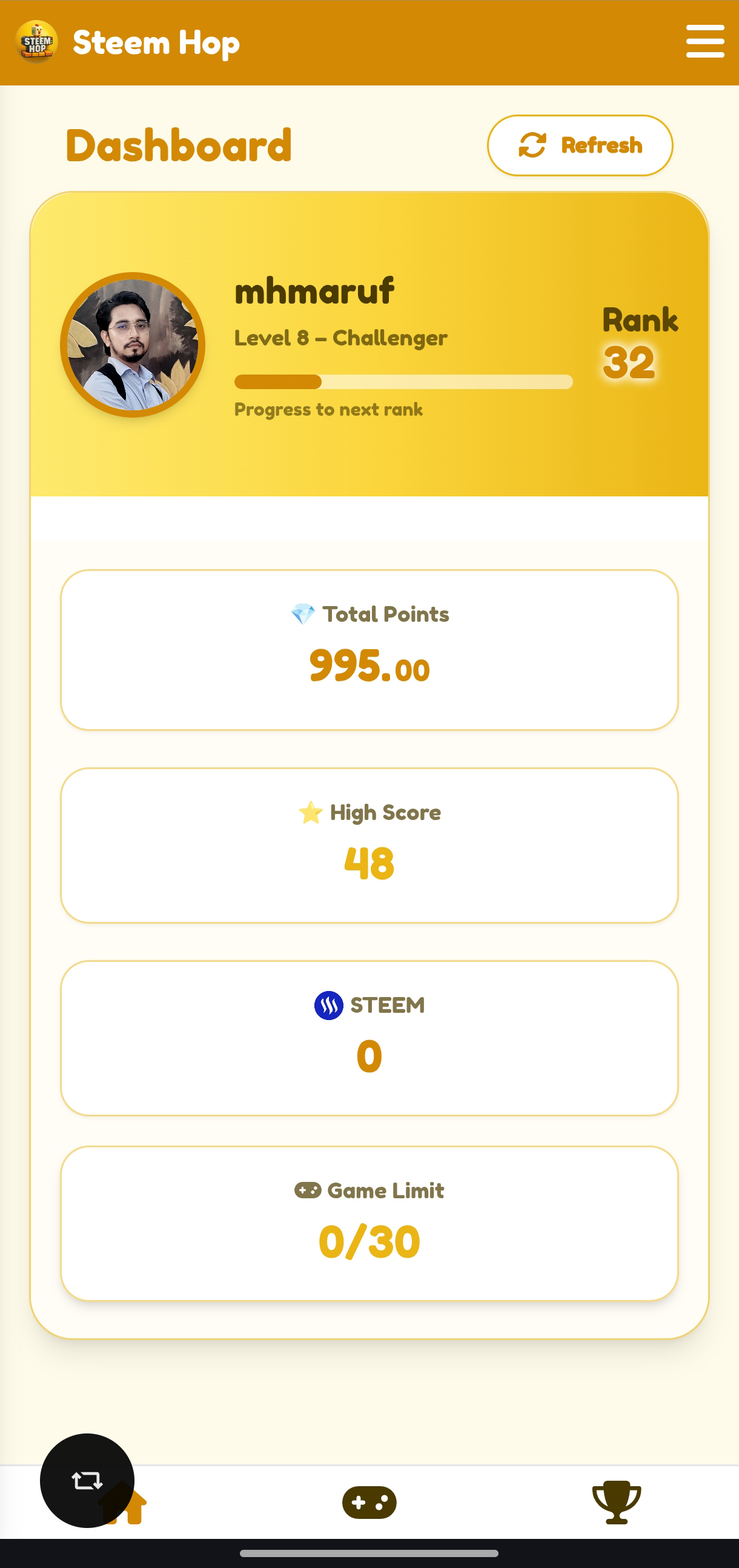
Task: Tap the black floating switch button
Action: click(x=87, y=1480)
